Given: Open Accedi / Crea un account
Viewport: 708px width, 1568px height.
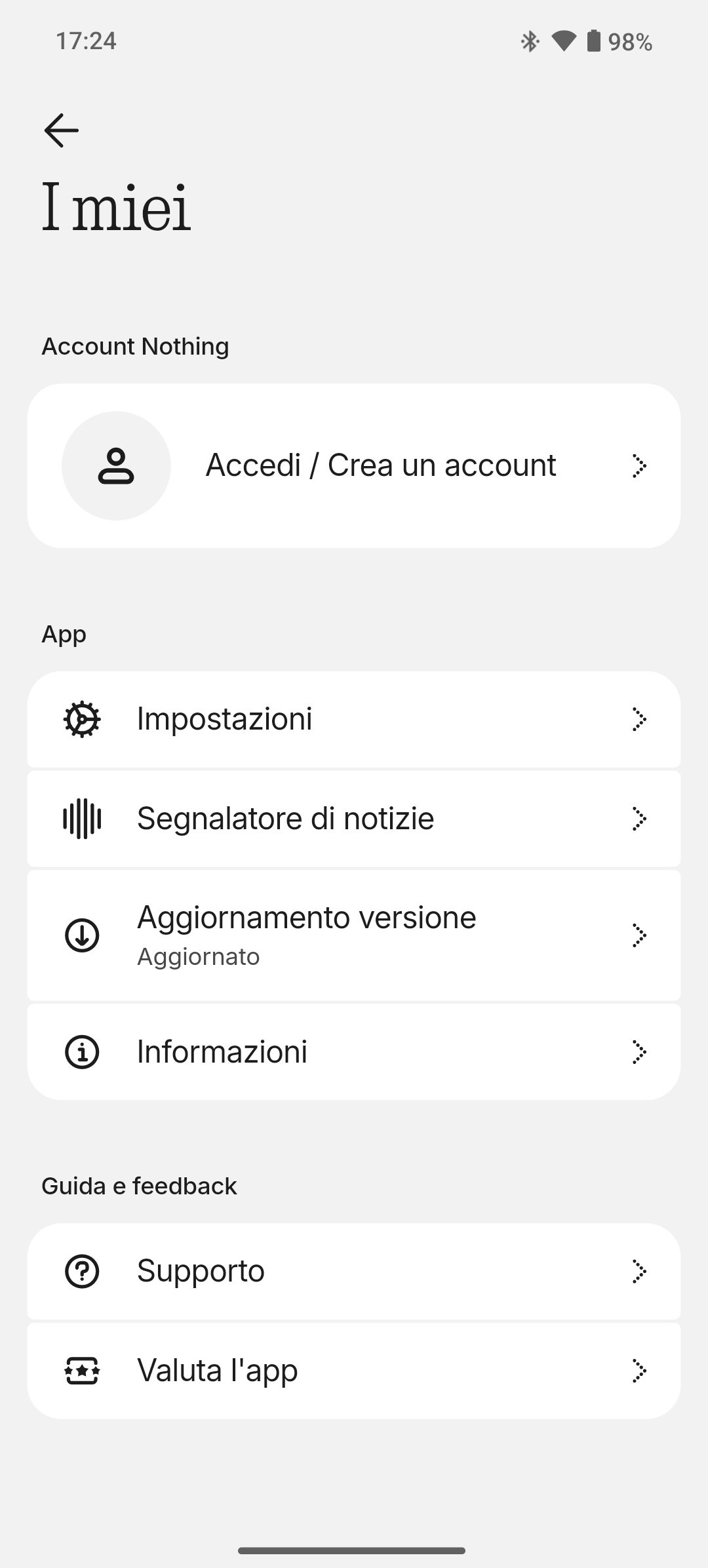Looking at the screenshot, I should [354, 465].
